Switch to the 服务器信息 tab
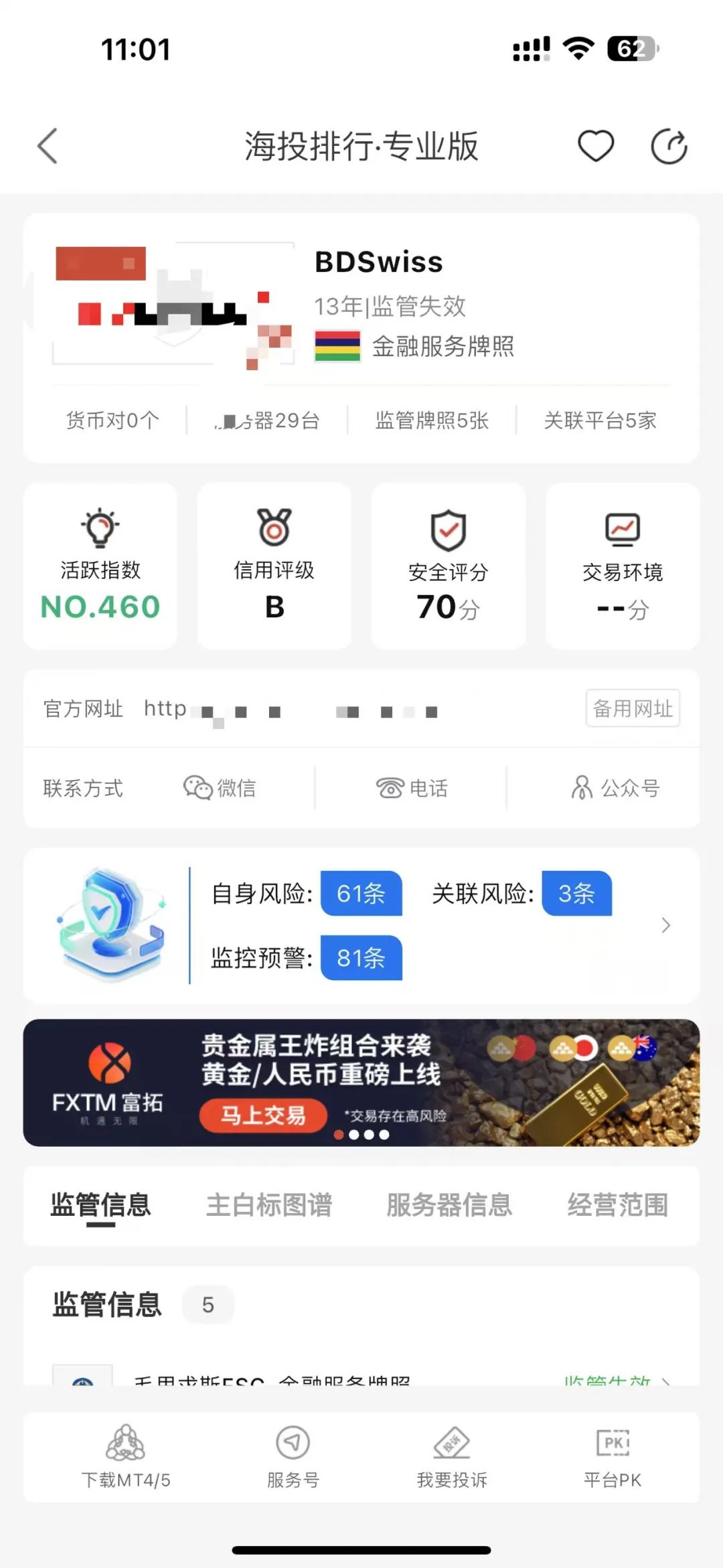The image size is (723, 1568). [449, 1204]
